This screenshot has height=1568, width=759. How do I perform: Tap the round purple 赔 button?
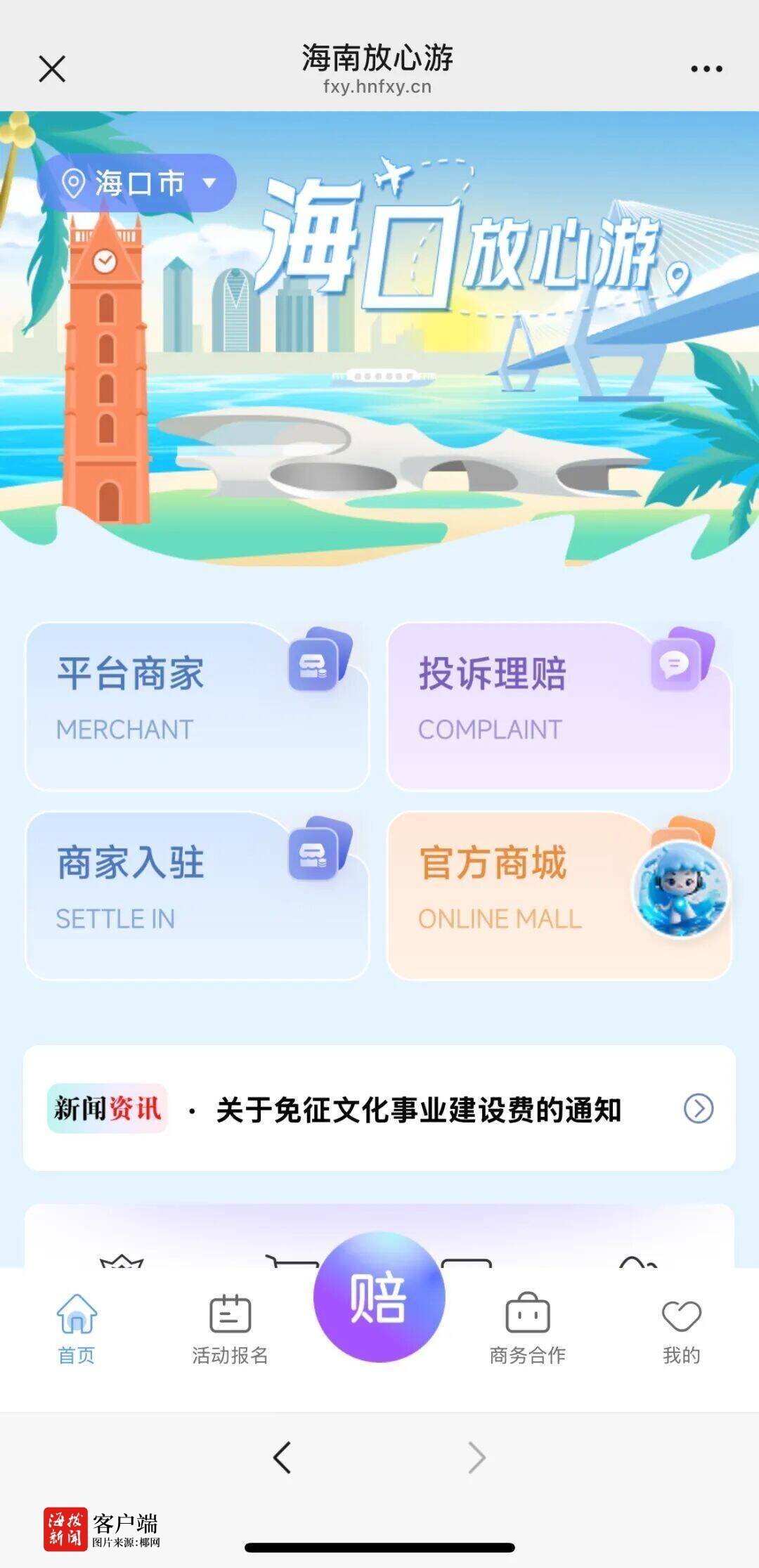[x=379, y=1297]
